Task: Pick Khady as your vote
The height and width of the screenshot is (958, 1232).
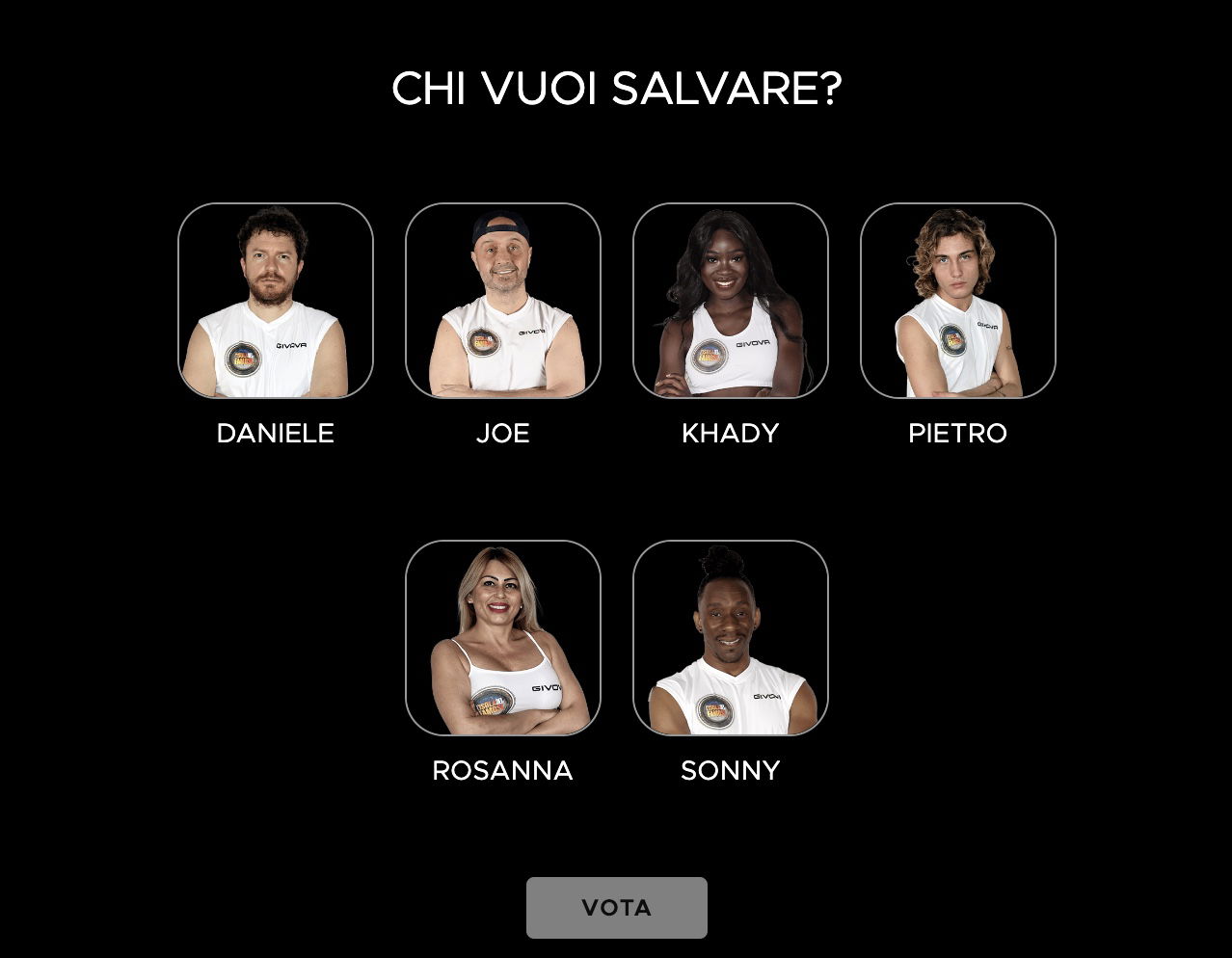Action: pos(731,301)
